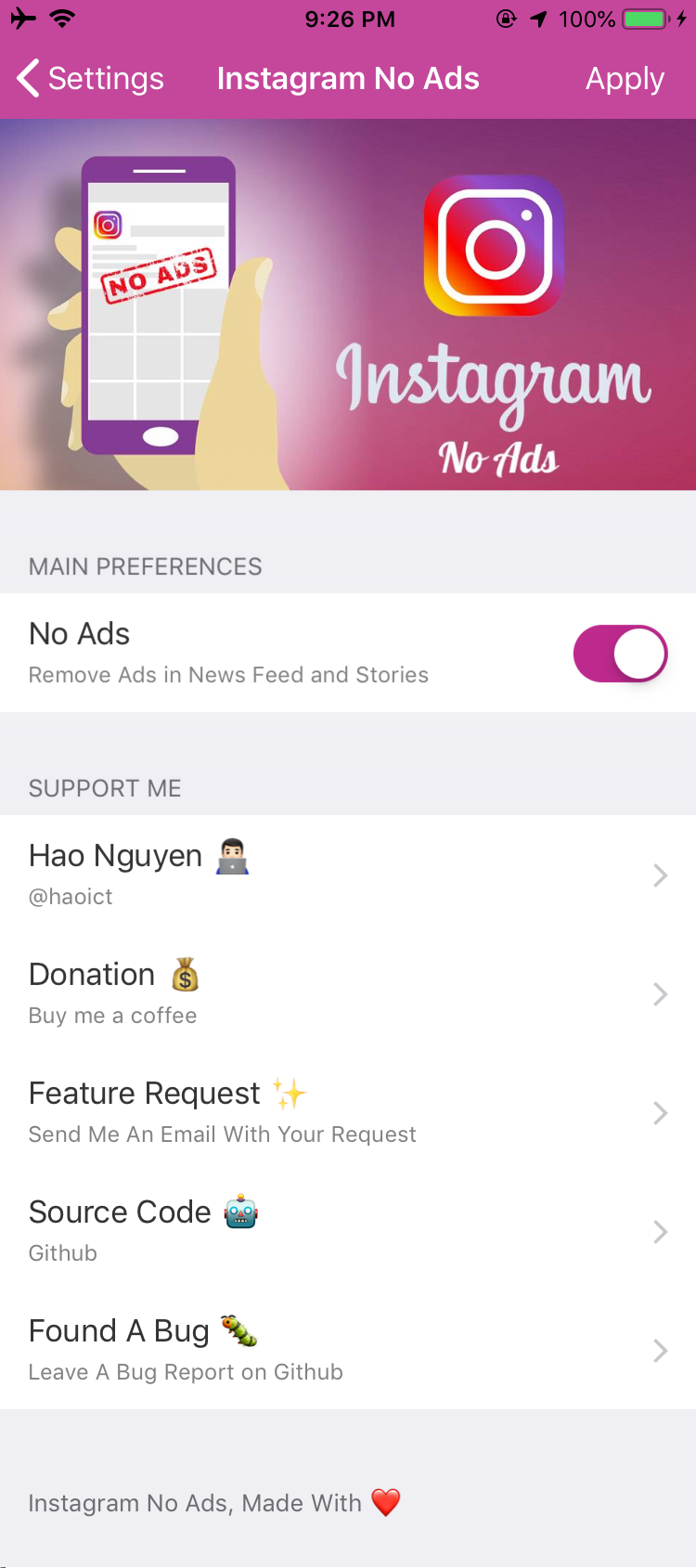Open the Found A Bug row
The image size is (696, 1568).
pyautogui.click(x=348, y=1350)
